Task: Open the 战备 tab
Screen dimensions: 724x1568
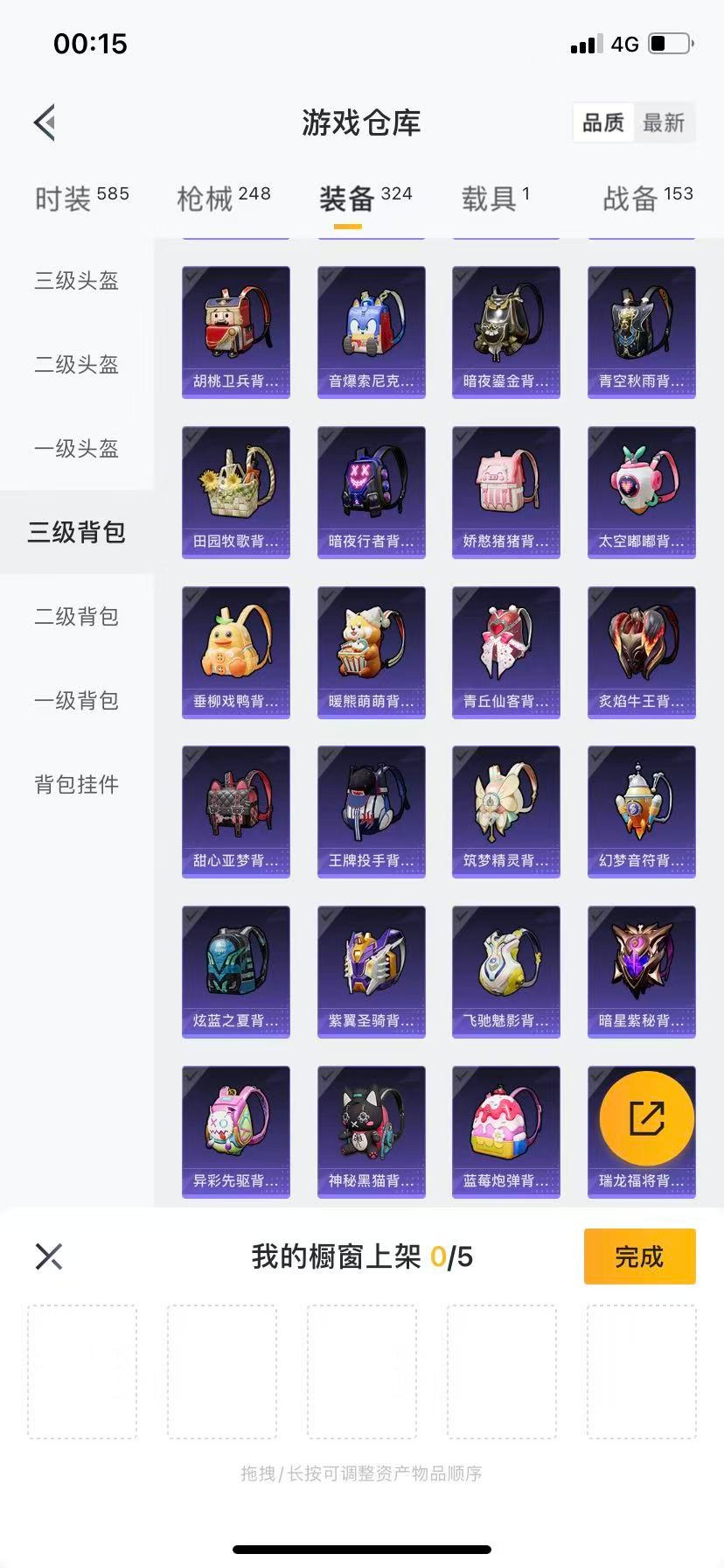Action: pos(647,198)
